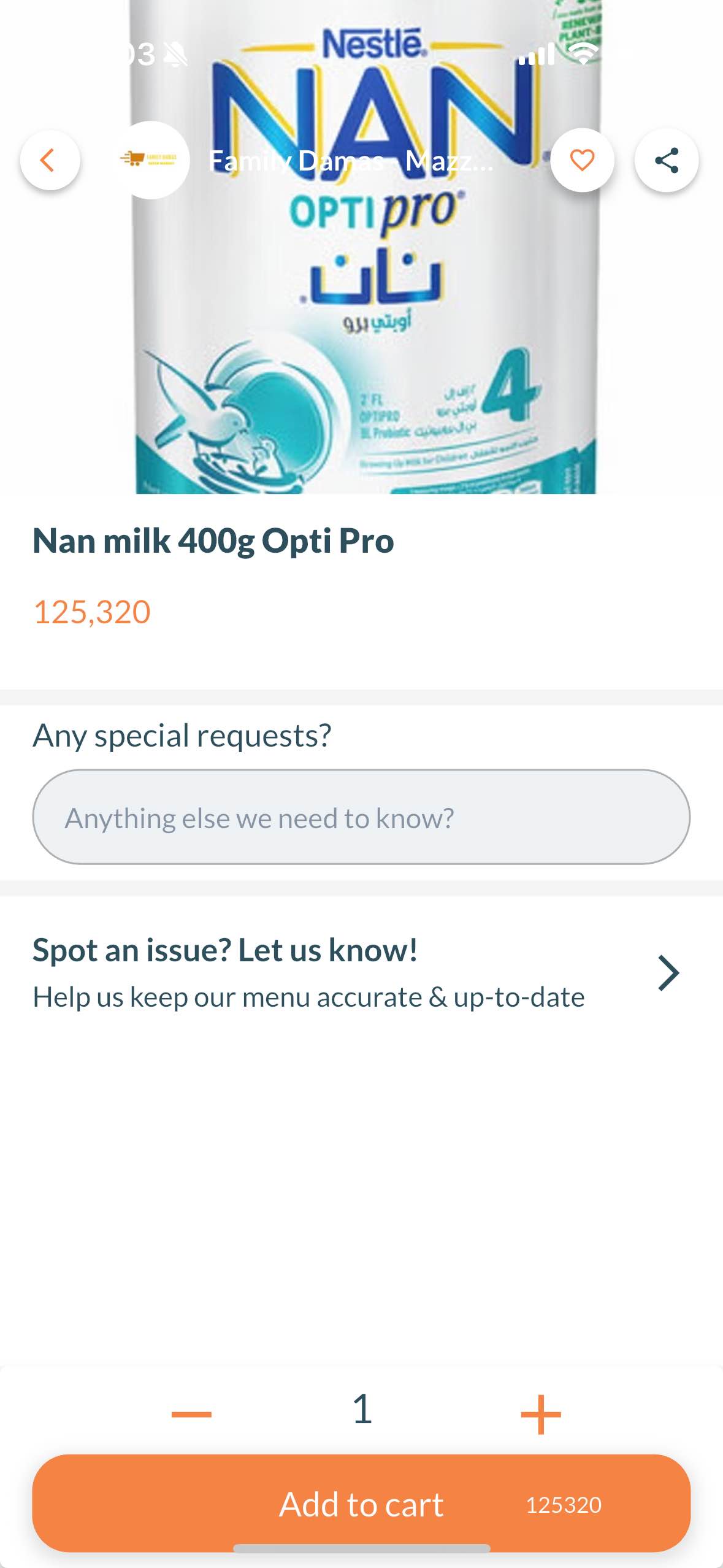Increase quantity with the plus button
Screen dimensions: 723x1568
pyautogui.click(x=540, y=1414)
